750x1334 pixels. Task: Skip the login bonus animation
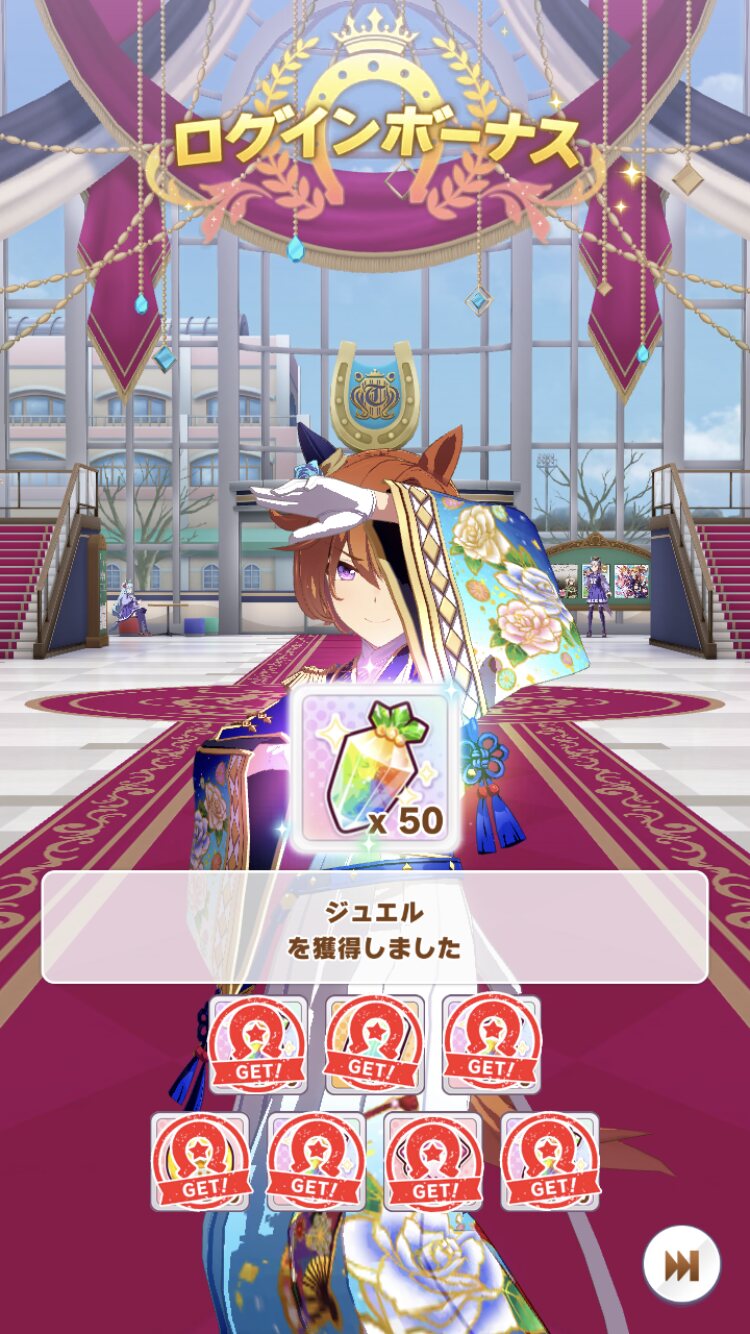point(681,1265)
